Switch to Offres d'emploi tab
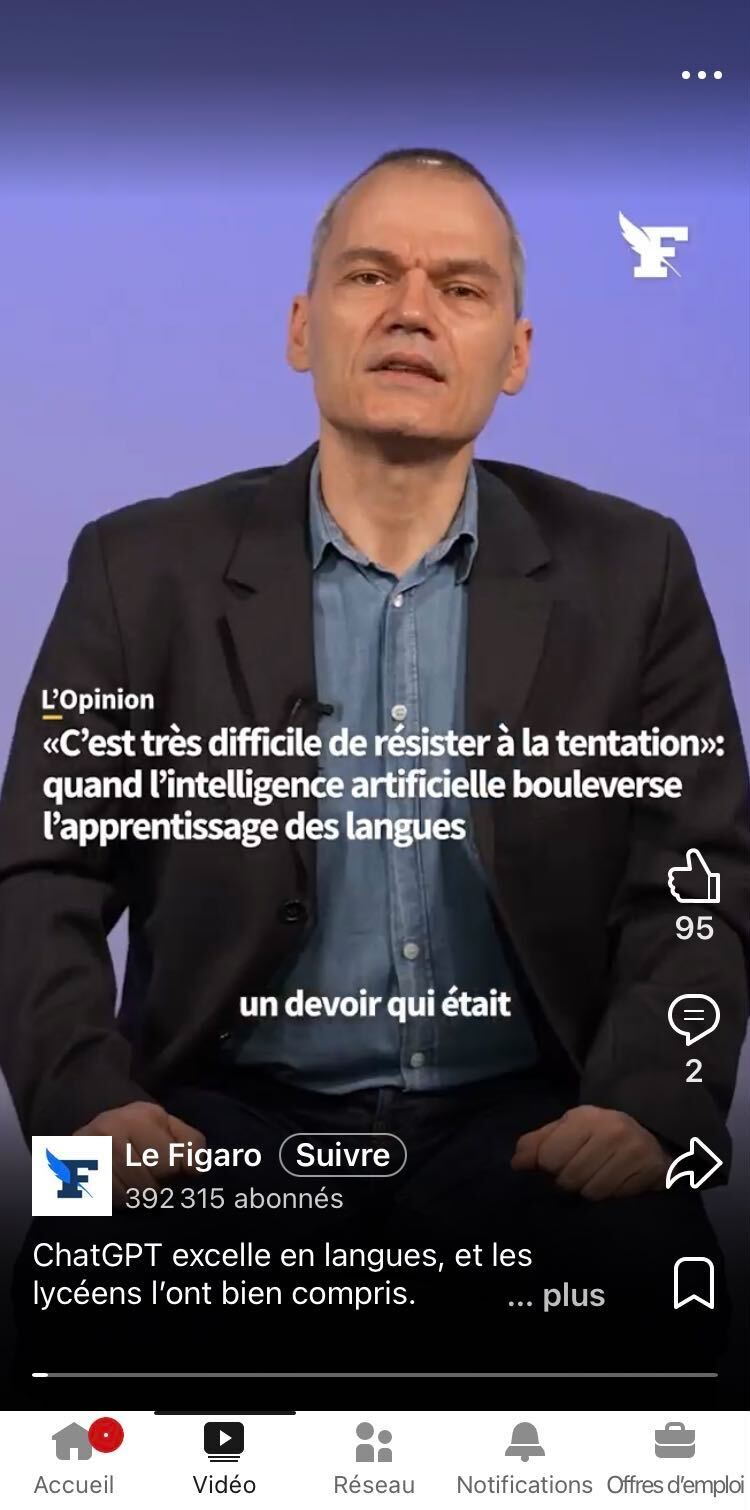Image resolution: width=750 pixels, height=1510 pixels. tap(675, 1458)
